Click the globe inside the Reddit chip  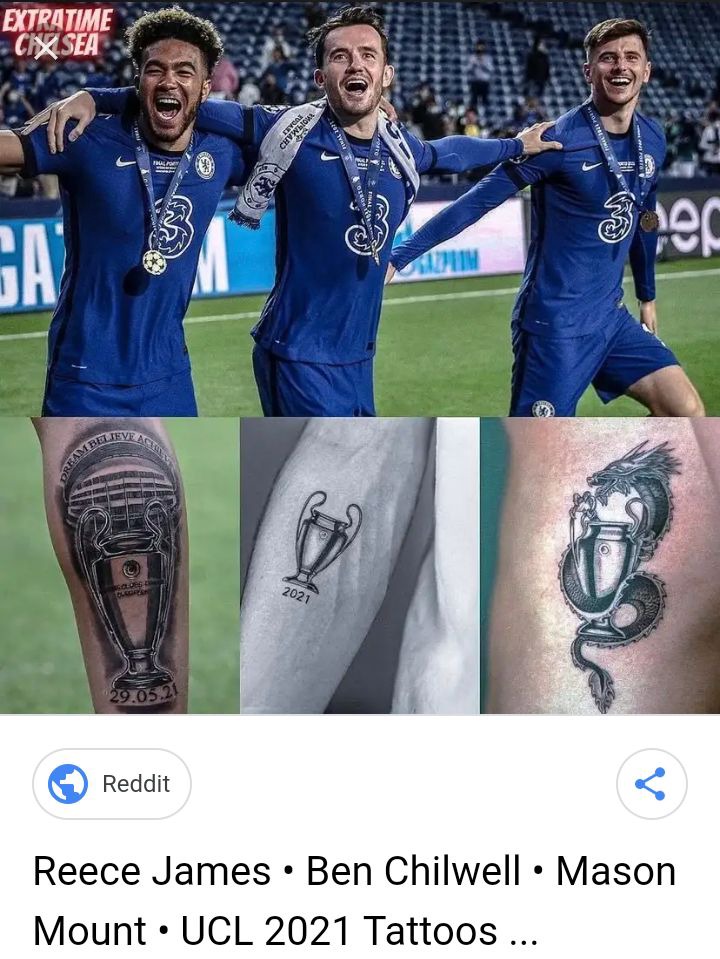coord(68,783)
